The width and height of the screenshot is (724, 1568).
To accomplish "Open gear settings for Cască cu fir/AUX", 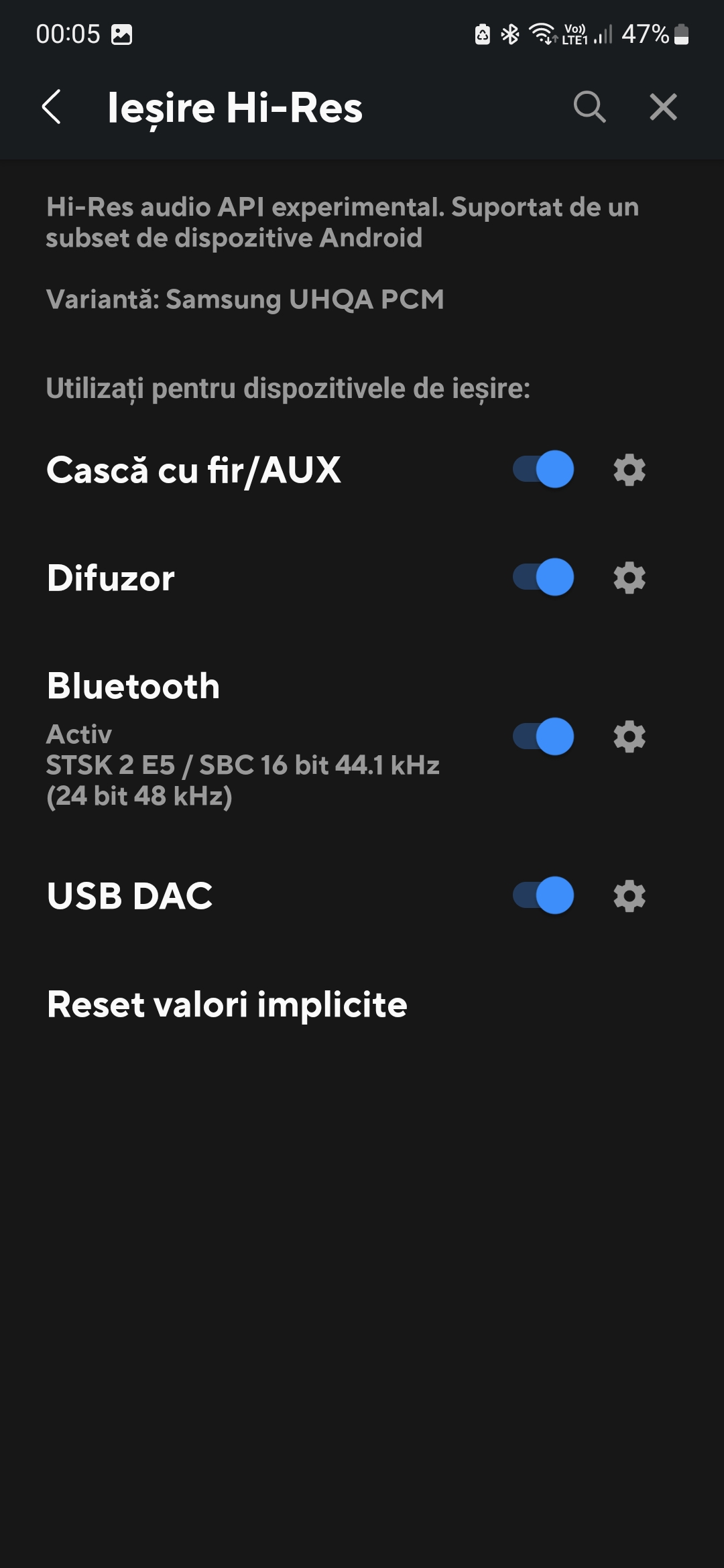I will 629,470.
